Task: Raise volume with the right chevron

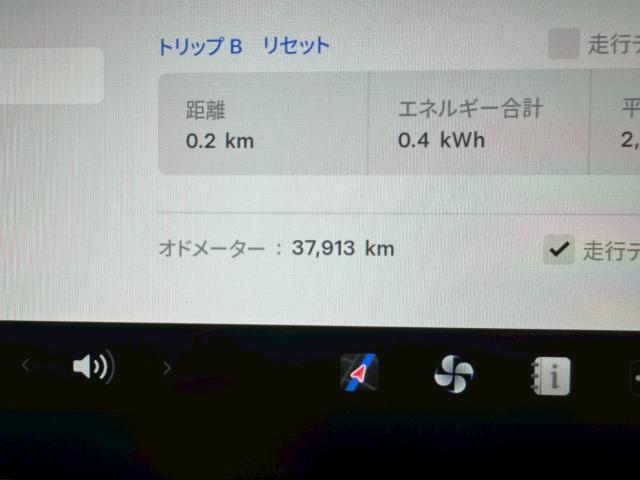Action: pyautogui.click(x=167, y=368)
